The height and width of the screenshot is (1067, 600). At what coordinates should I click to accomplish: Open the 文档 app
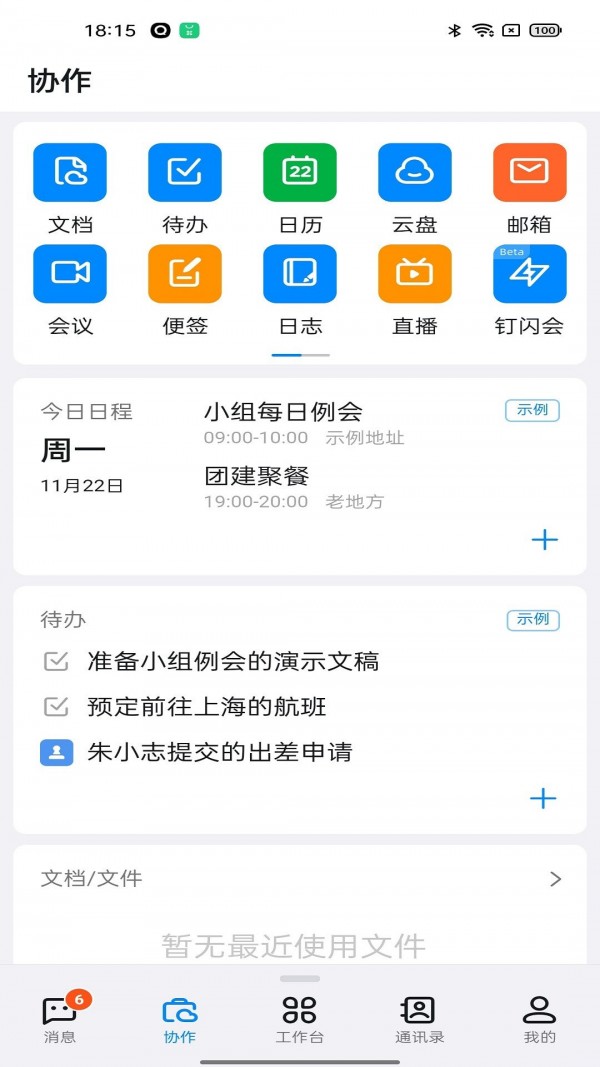tap(70, 173)
